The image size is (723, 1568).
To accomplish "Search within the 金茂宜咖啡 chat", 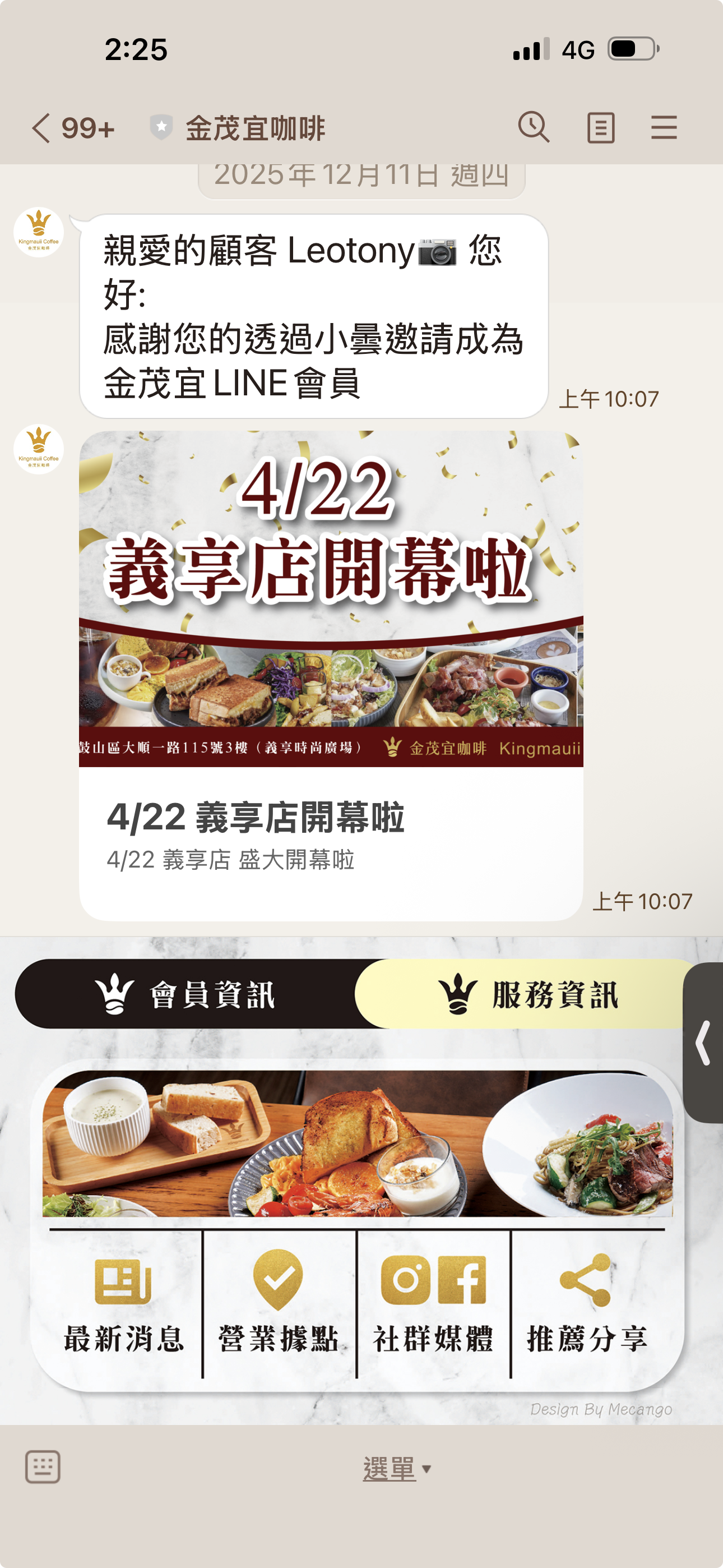I will pyautogui.click(x=533, y=128).
